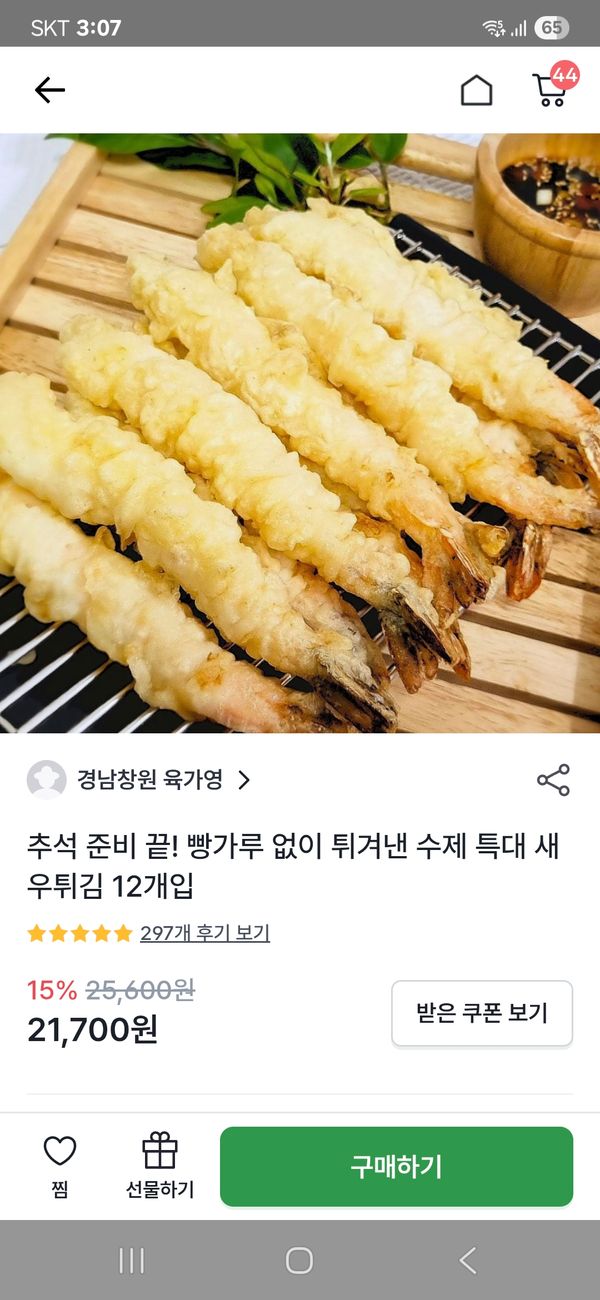600x1300 pixels.
Task: Open the home icon in the top bar
Action: tap(476, 90)
